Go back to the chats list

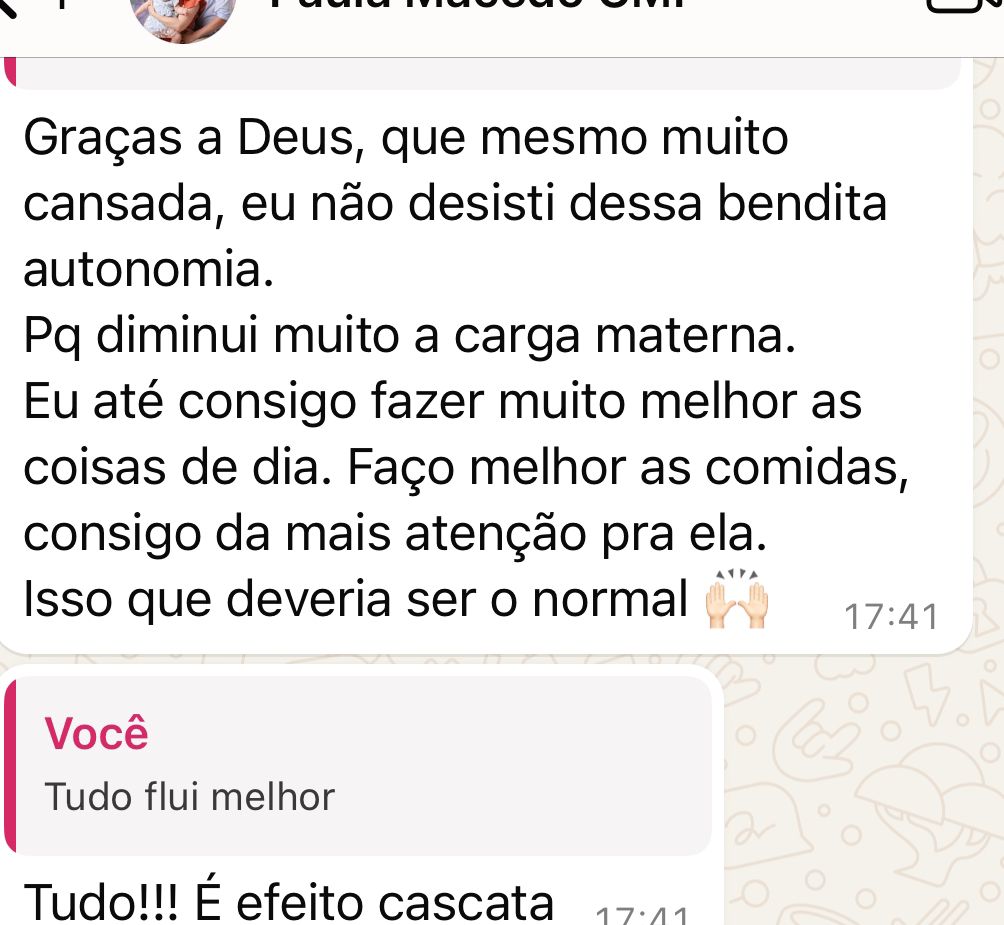8,9
